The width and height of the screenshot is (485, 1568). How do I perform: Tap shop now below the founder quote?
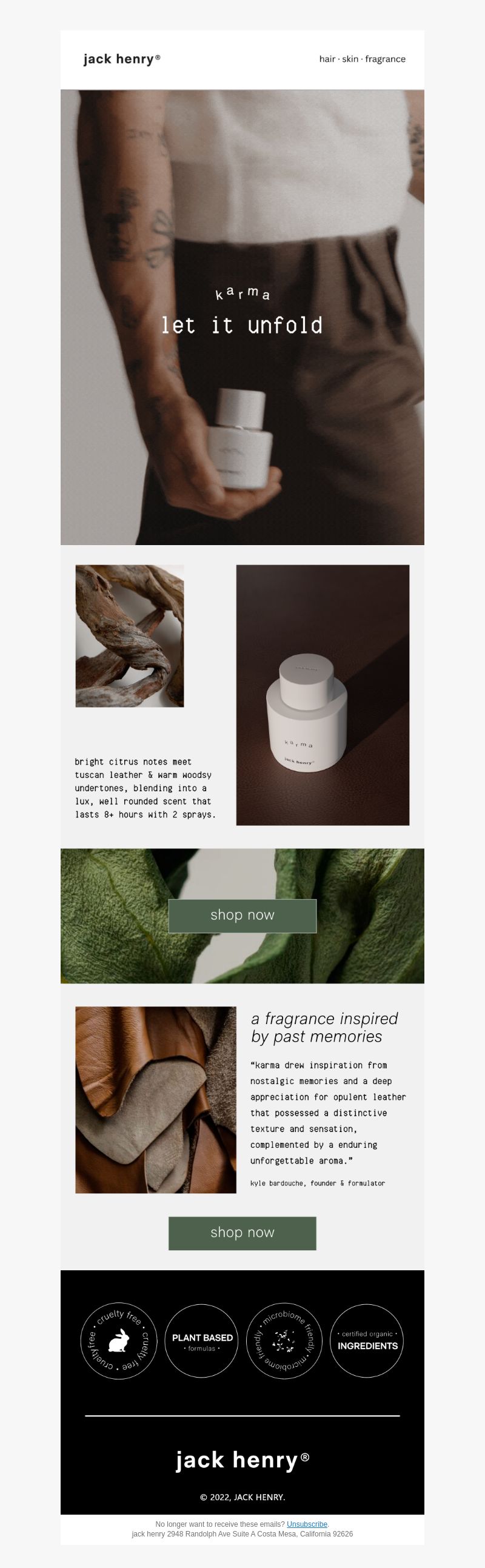pyautogui.click(x=242, y=1233)
